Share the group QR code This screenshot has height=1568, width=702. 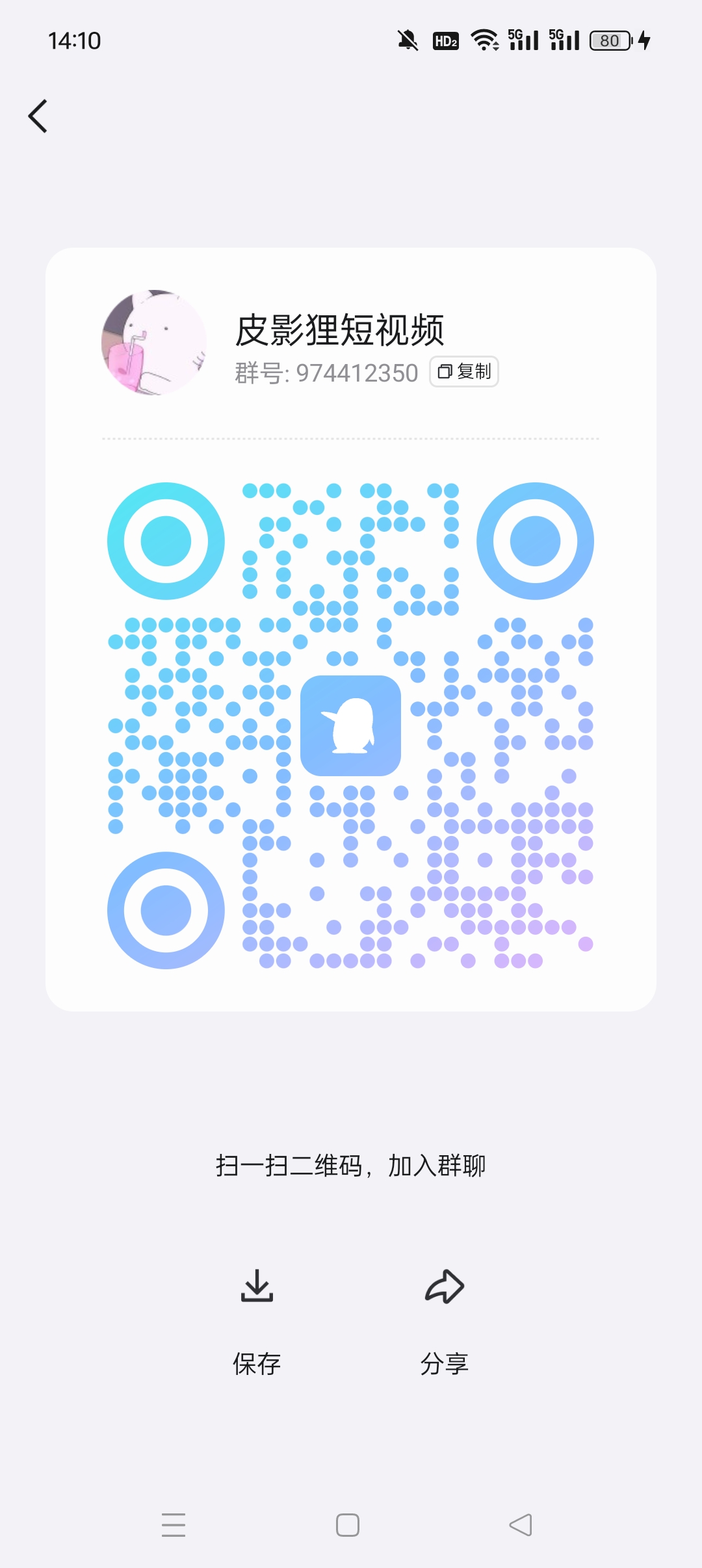point(445,1323)
